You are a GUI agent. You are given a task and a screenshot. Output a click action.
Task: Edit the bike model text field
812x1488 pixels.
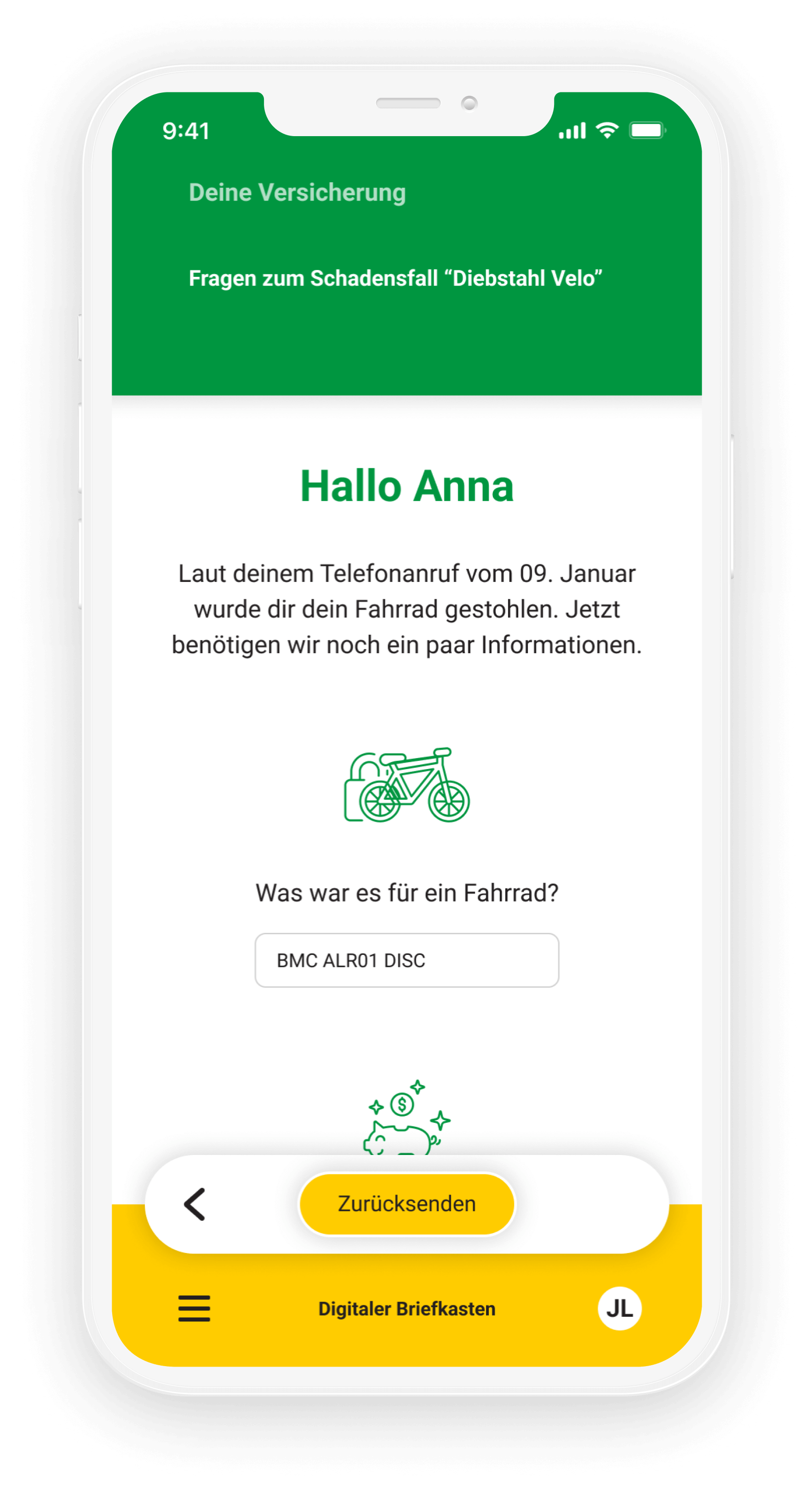[x=406, y=960]
